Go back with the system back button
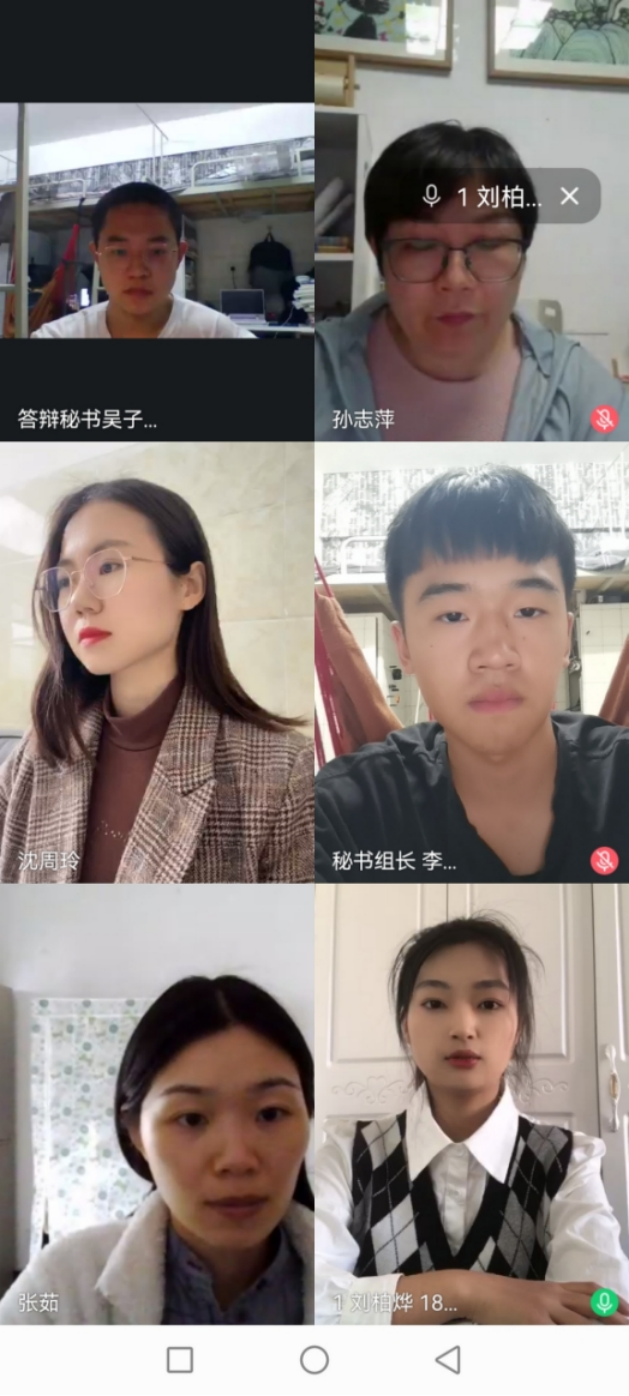629x1396 pixels. (448, 1360)
